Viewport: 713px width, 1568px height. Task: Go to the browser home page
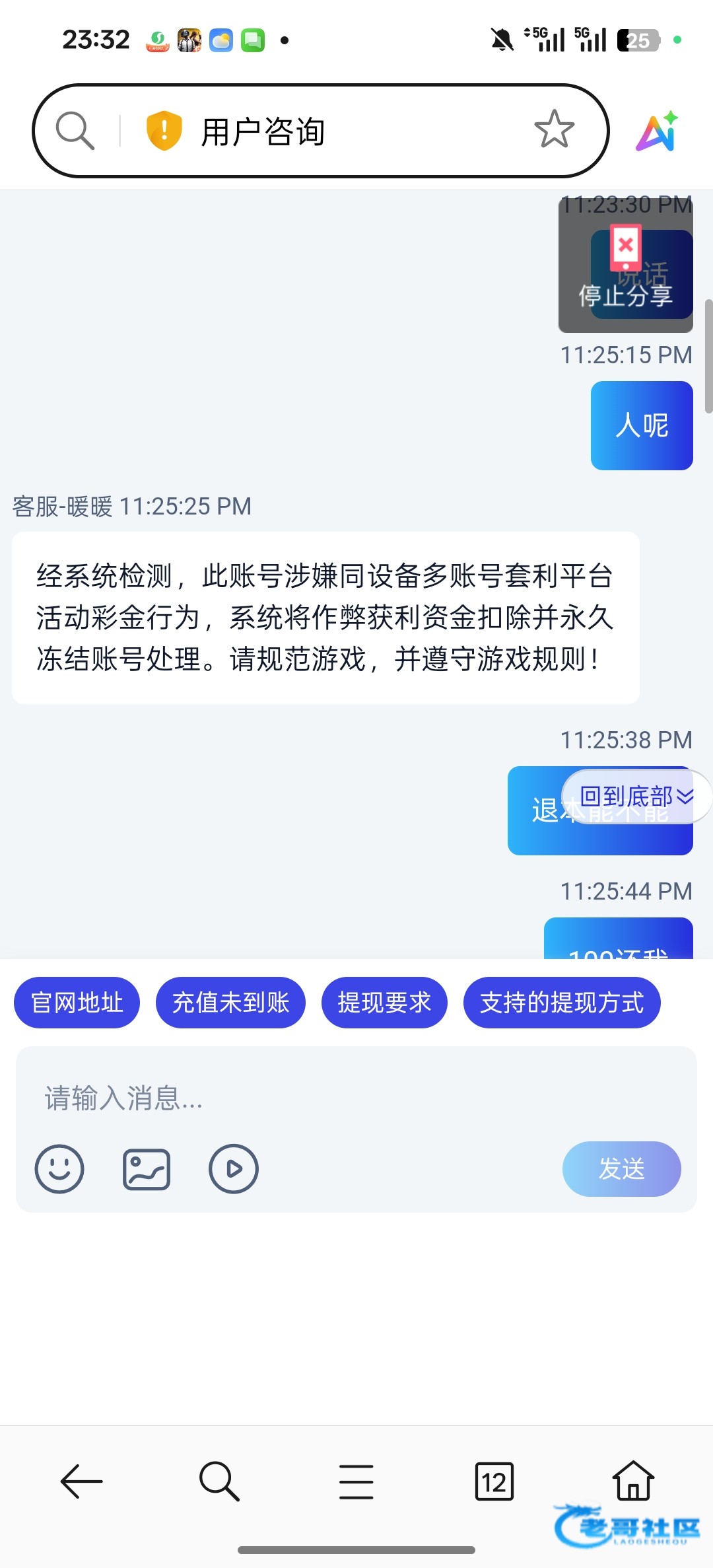(633, 1480)
